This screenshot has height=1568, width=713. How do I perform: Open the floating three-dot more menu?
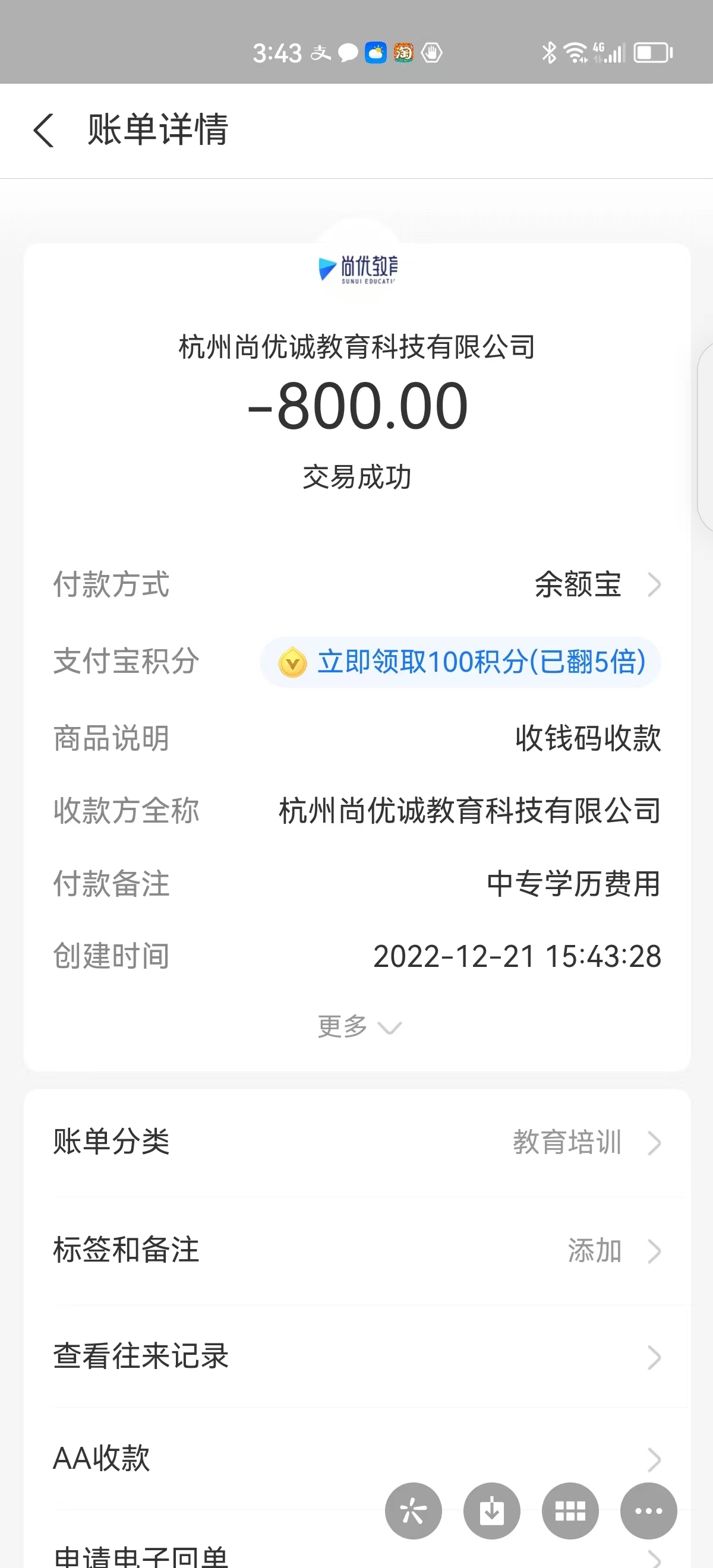[648, 1511]
